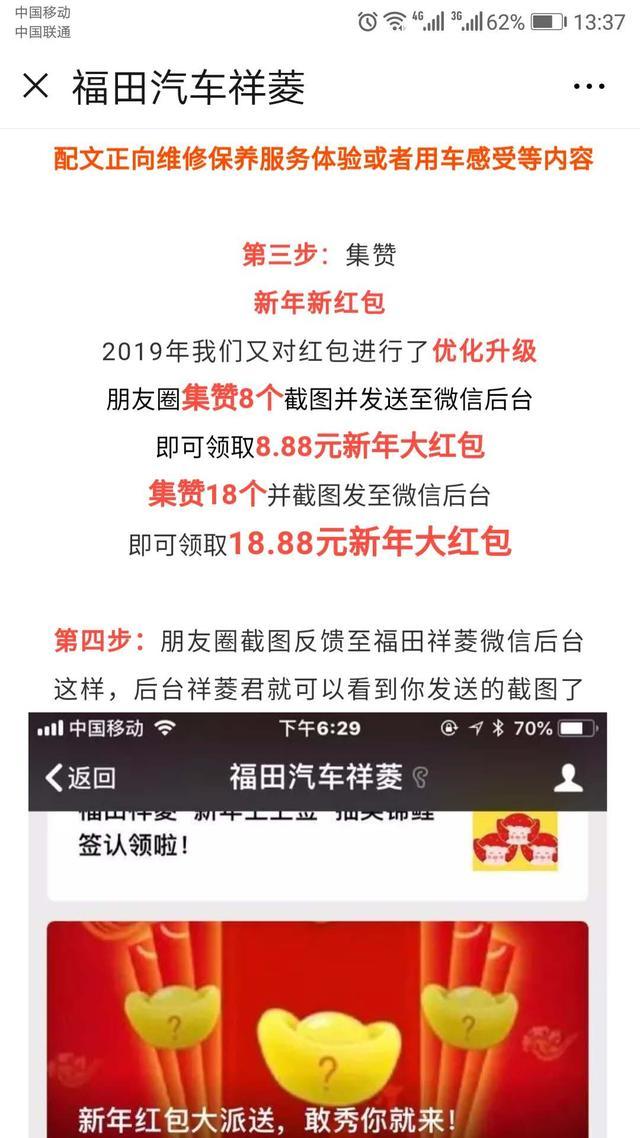Open the embedded WeChat screenshot image

[x=317, y=925]
